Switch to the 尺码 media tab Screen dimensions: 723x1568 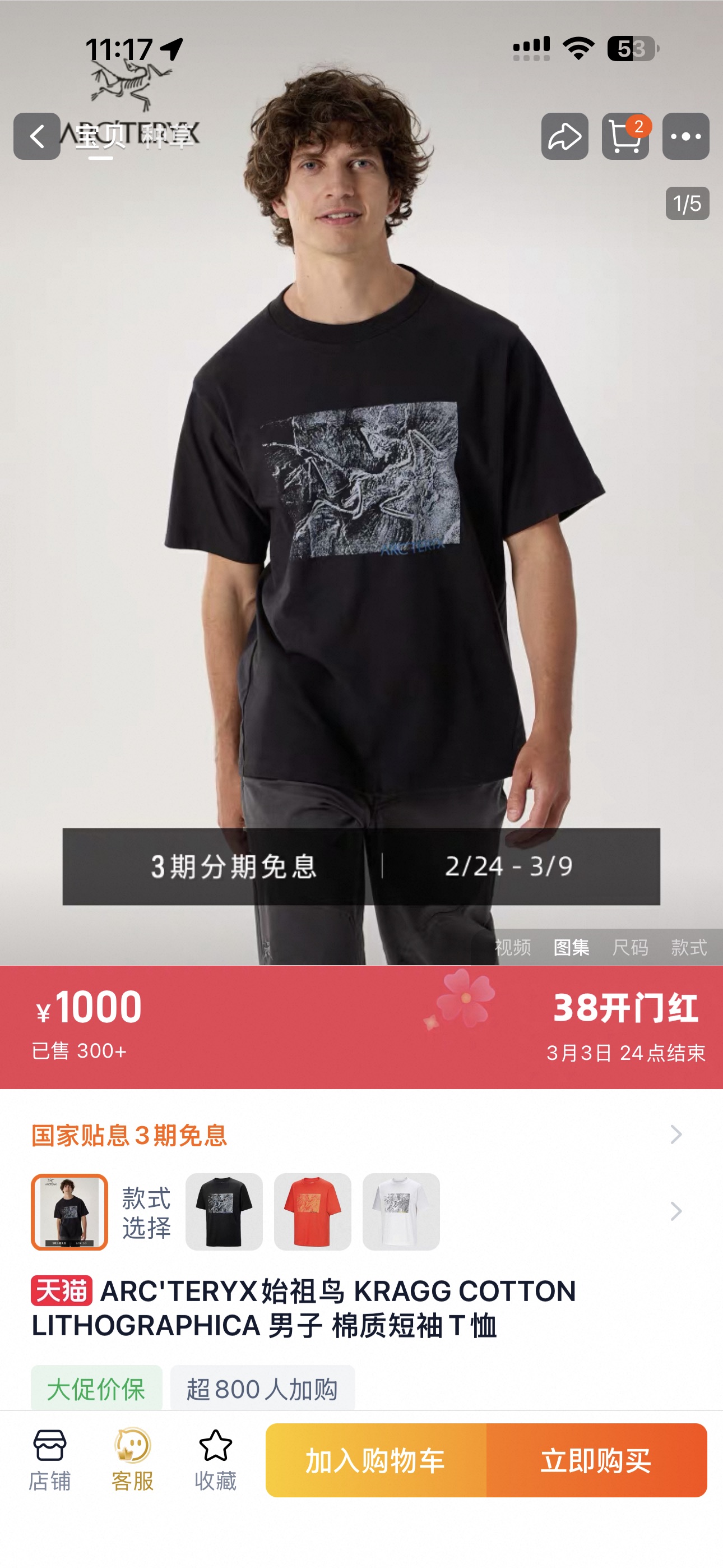[630, 947]
